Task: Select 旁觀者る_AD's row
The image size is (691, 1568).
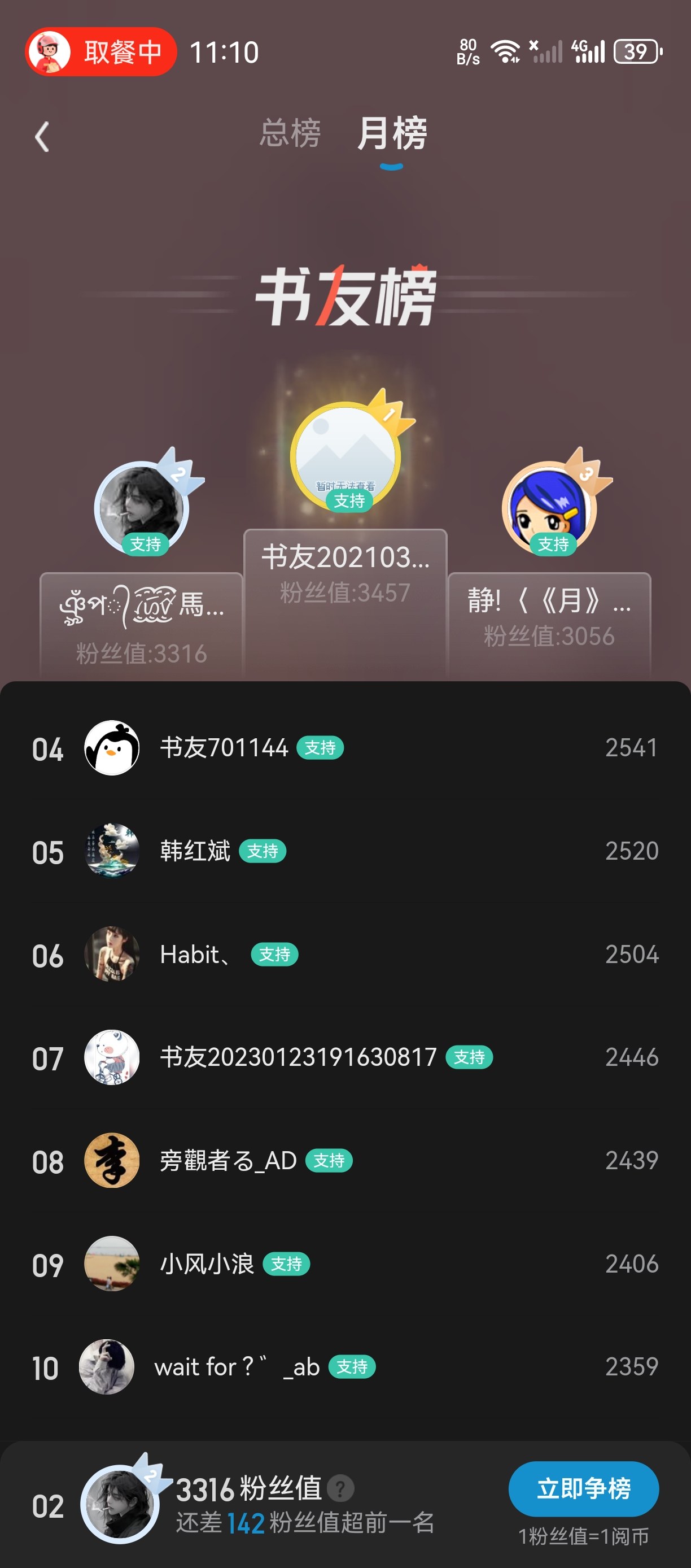Action: (x=345, y=1160)
